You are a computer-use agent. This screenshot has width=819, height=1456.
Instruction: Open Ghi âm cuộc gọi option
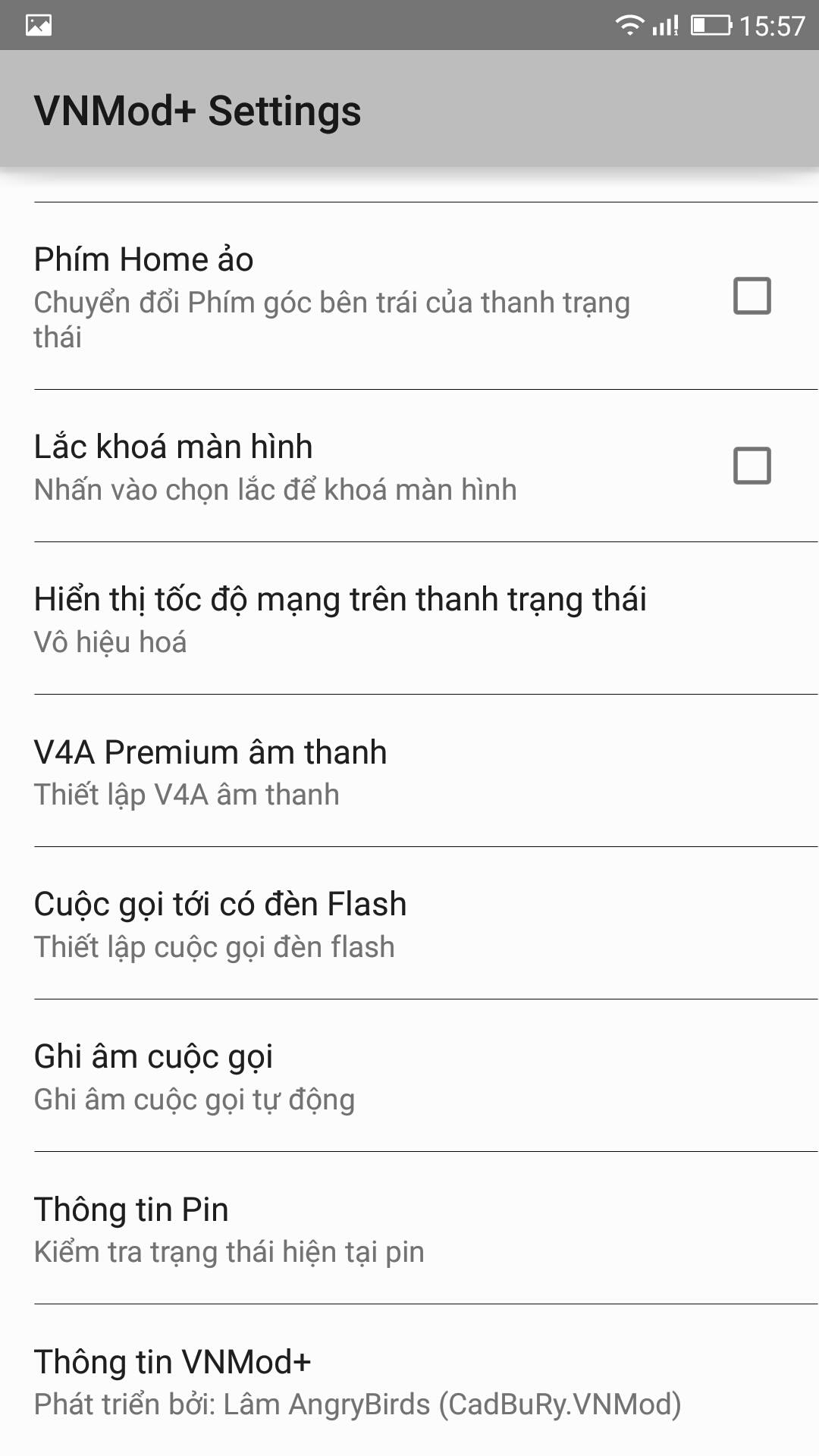pyautogui.click(x=196, y=1077)
